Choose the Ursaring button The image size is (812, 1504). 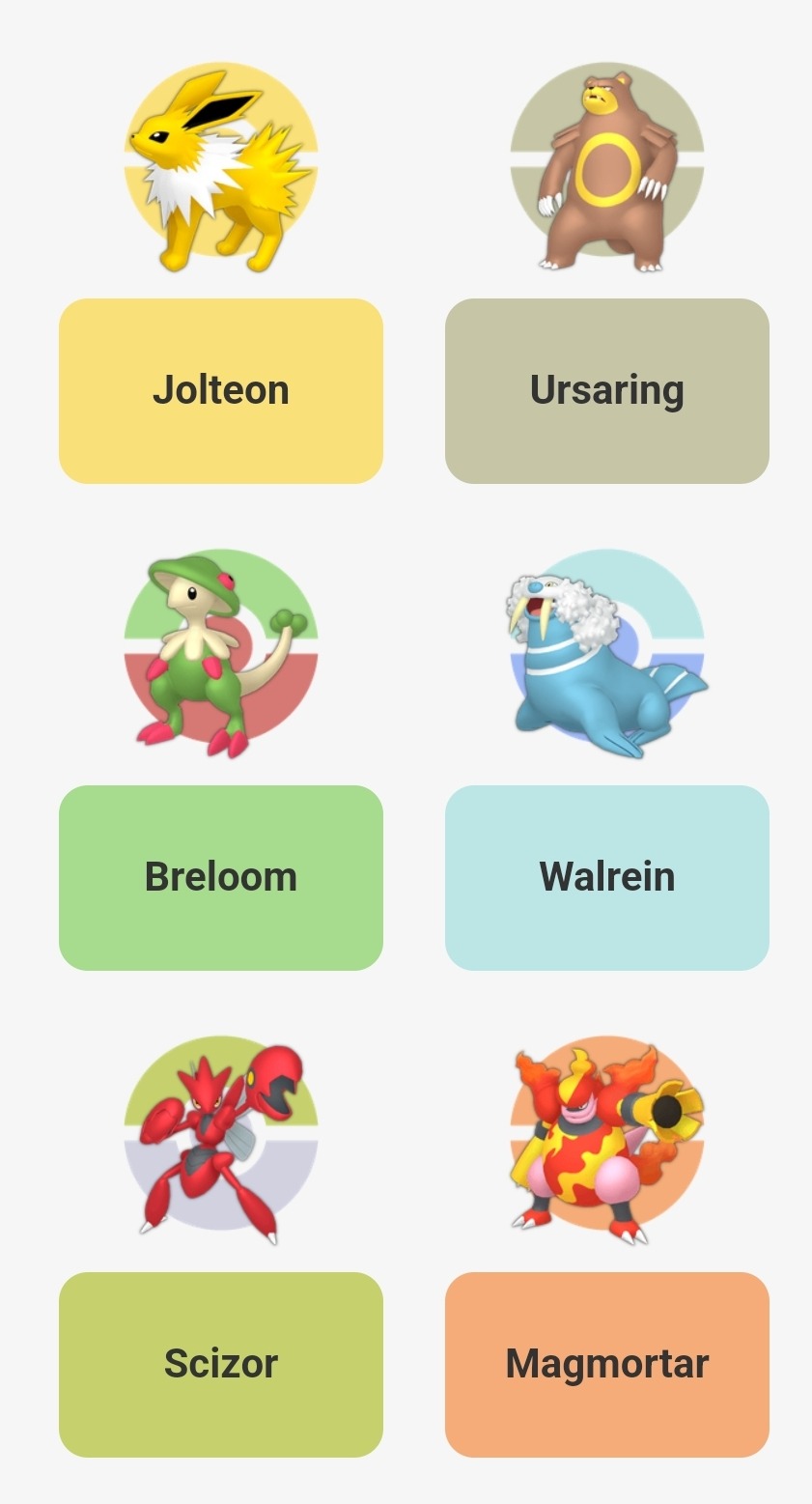(x=606, y=390)
